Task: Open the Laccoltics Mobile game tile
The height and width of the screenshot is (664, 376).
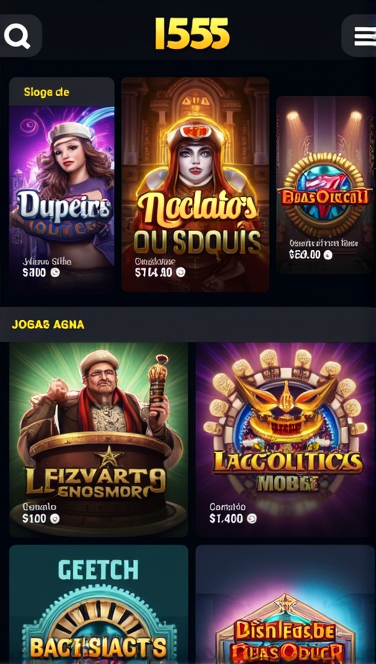Action: 285,440
